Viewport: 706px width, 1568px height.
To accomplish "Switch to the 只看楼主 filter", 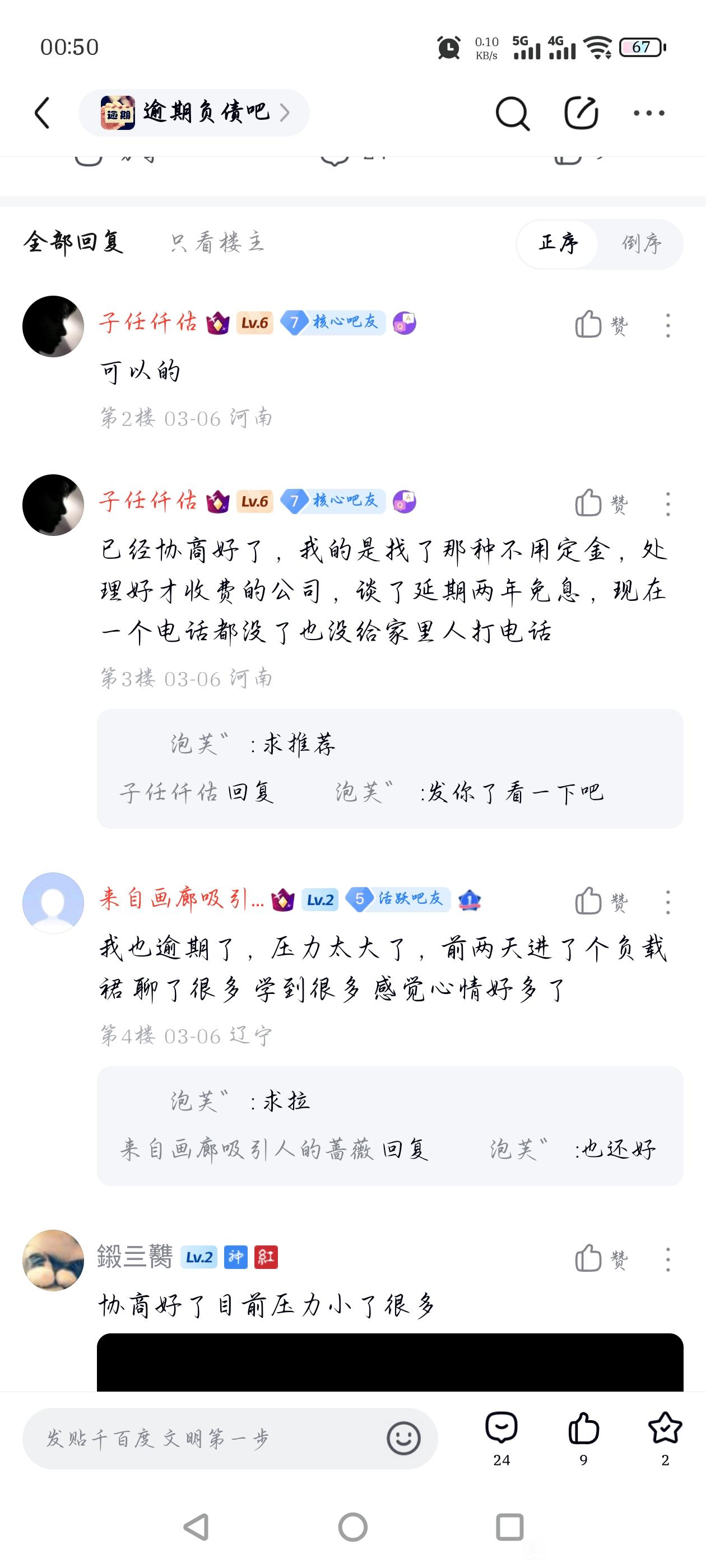I will click(217, 243).
